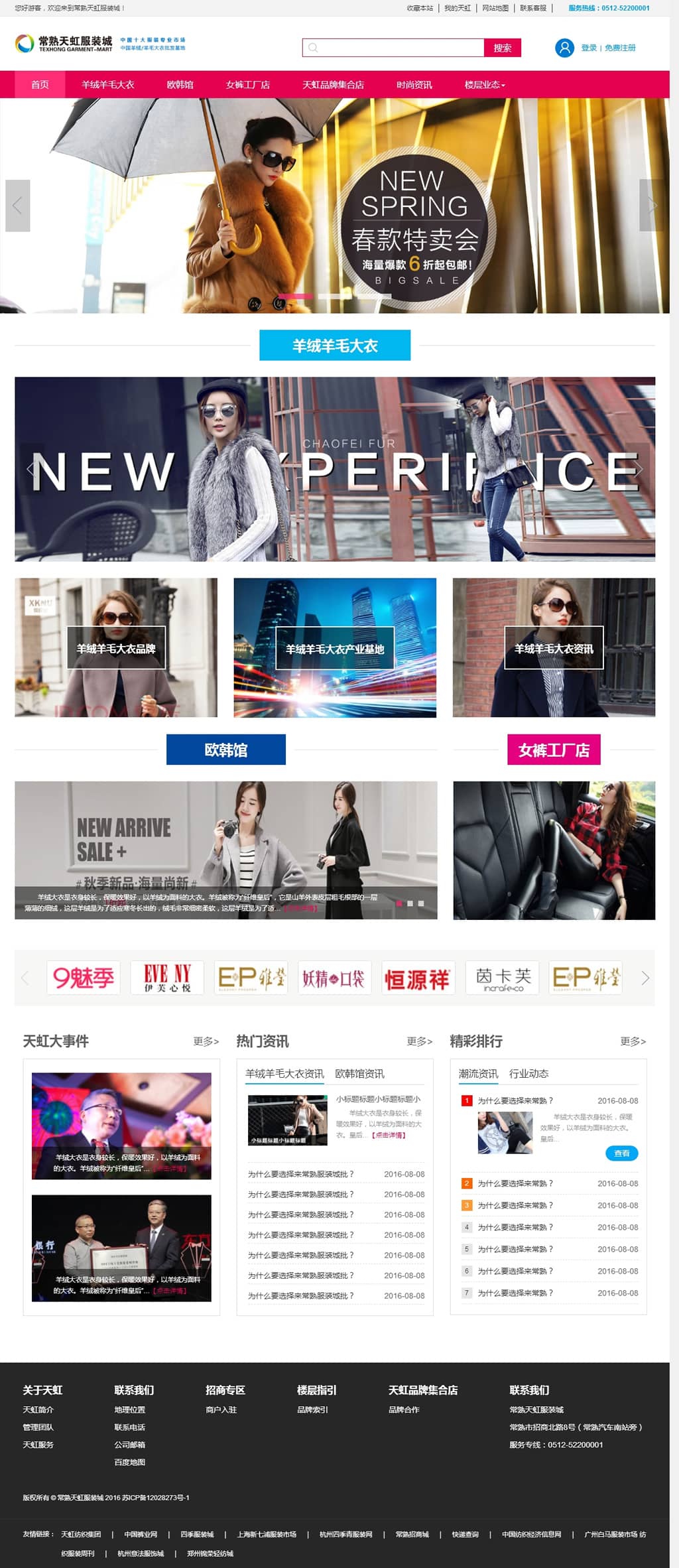
Task: Select 天虹品牌集合店 in the navigation bar
Action: [333, 85]
